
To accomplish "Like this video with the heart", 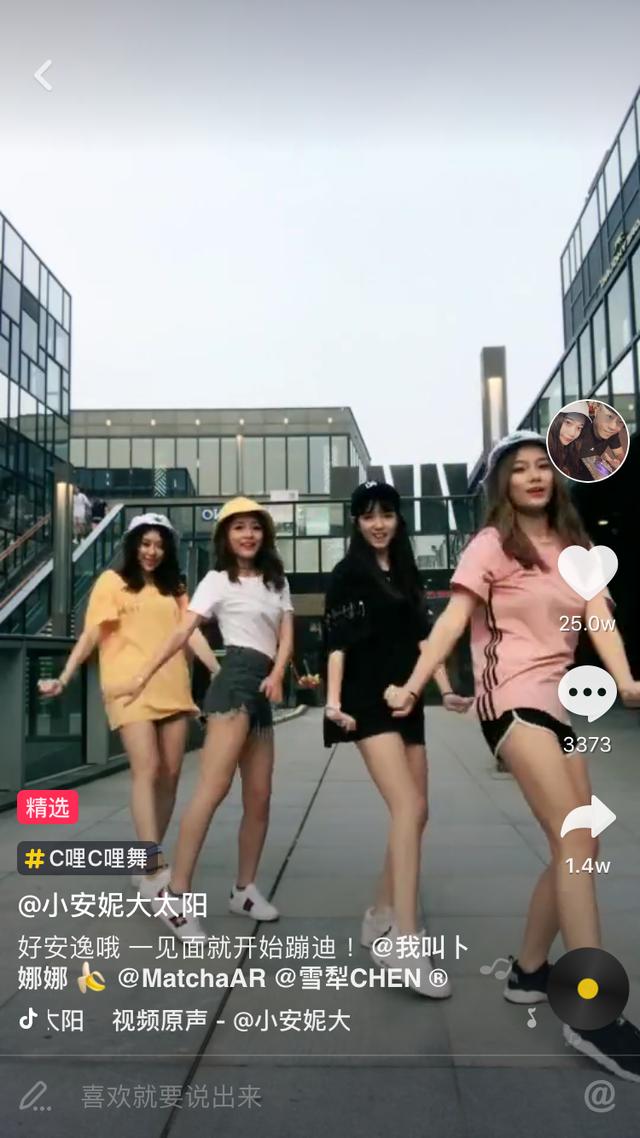I will click(588, 573).
